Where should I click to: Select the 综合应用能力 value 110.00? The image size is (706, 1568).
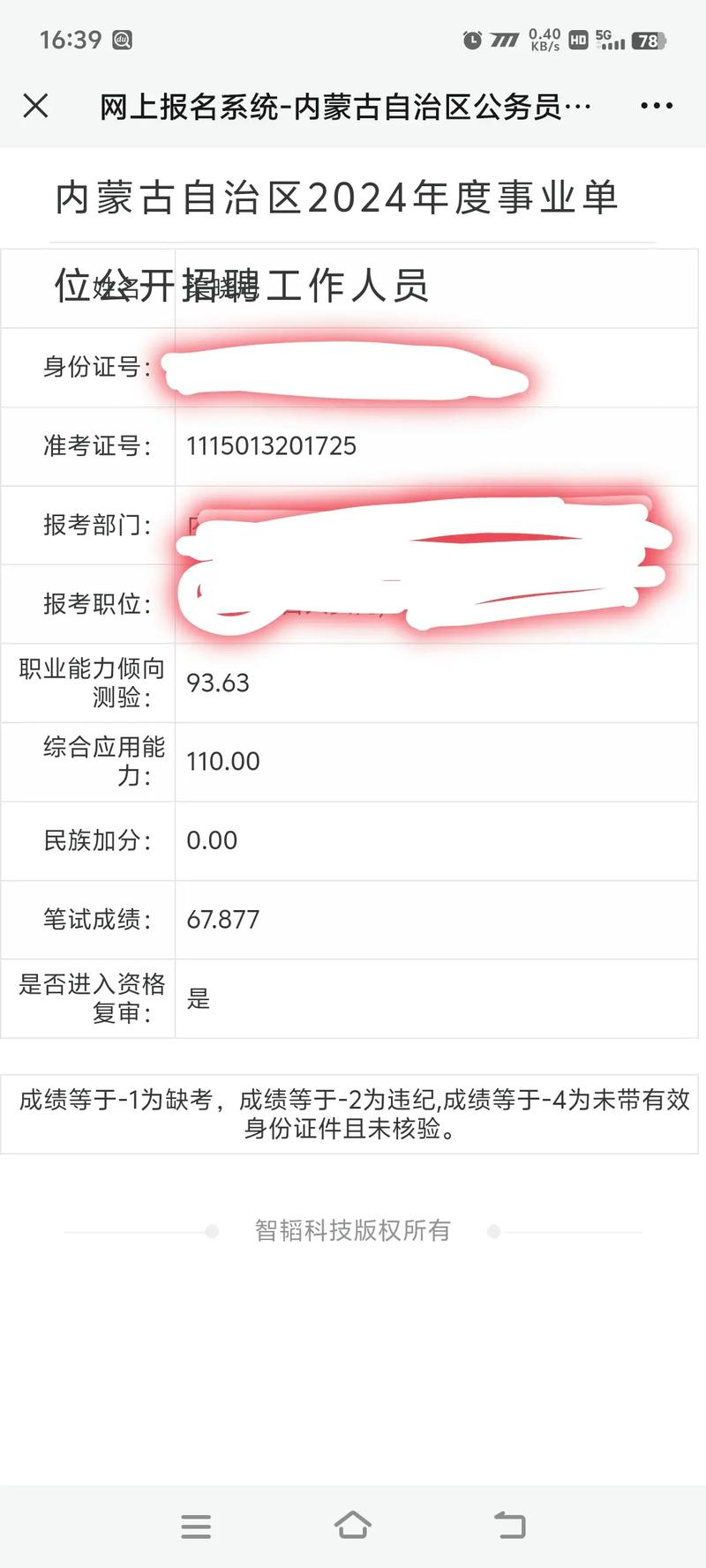[224, 761]
